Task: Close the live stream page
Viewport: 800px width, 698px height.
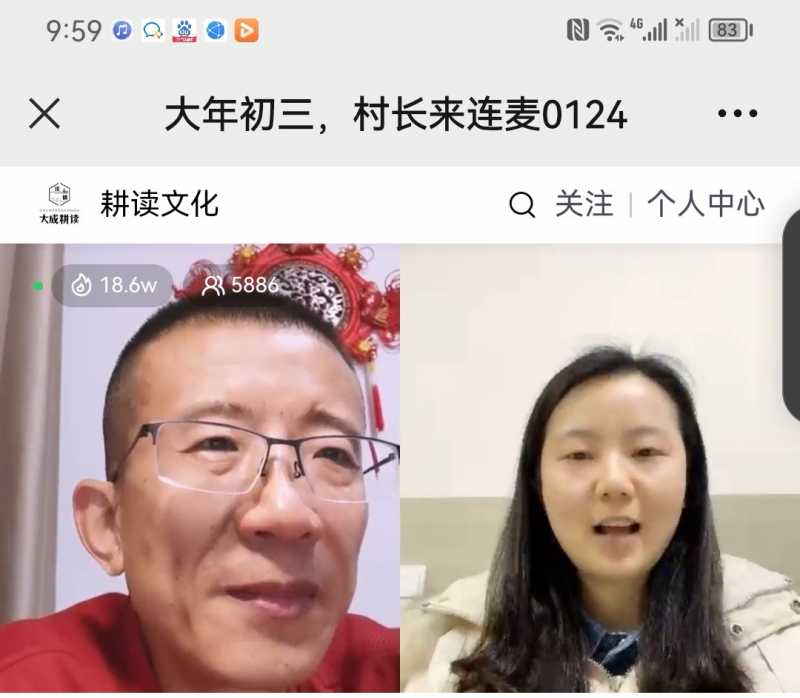Action: [x=44, y=114]
